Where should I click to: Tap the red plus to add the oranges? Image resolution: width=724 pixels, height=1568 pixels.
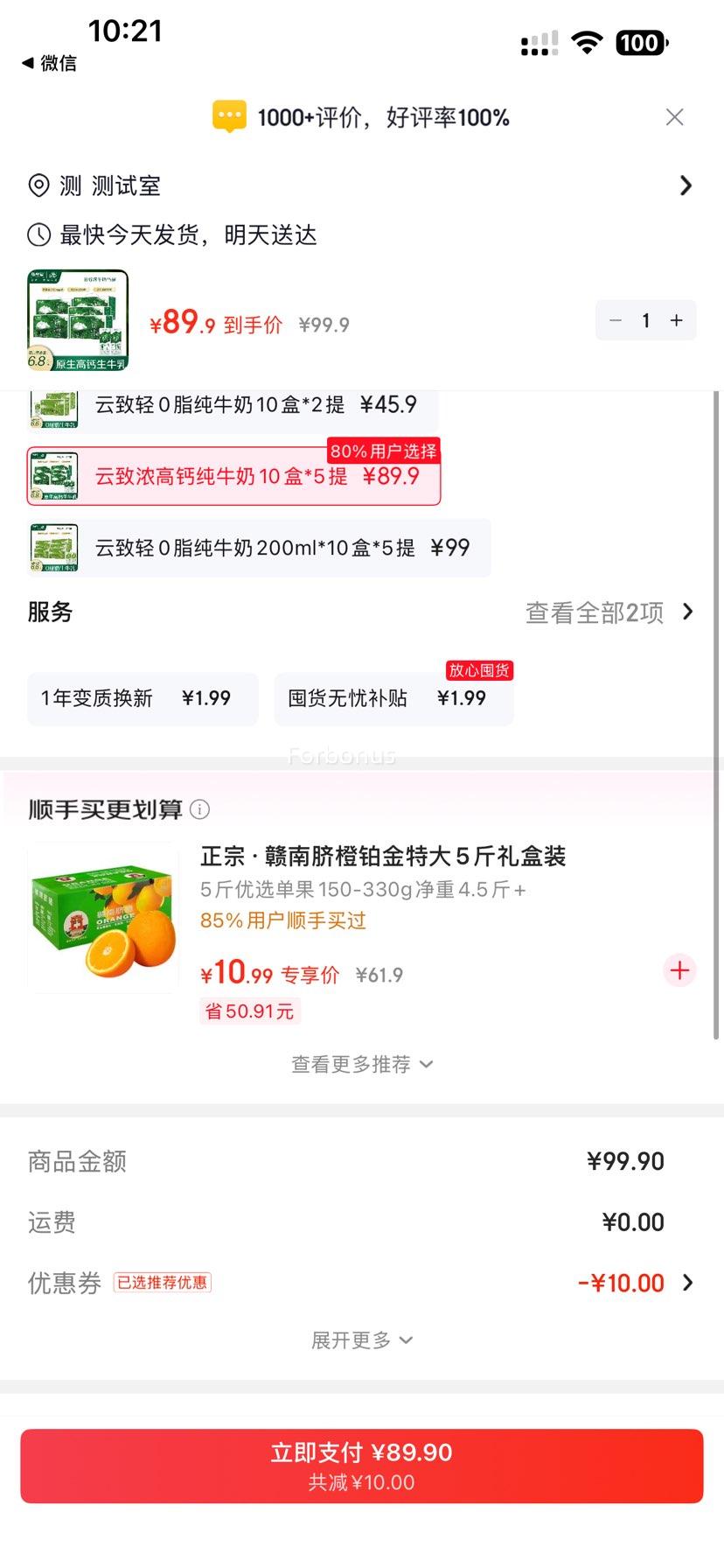pyautogui.click(x=679, y=969)
